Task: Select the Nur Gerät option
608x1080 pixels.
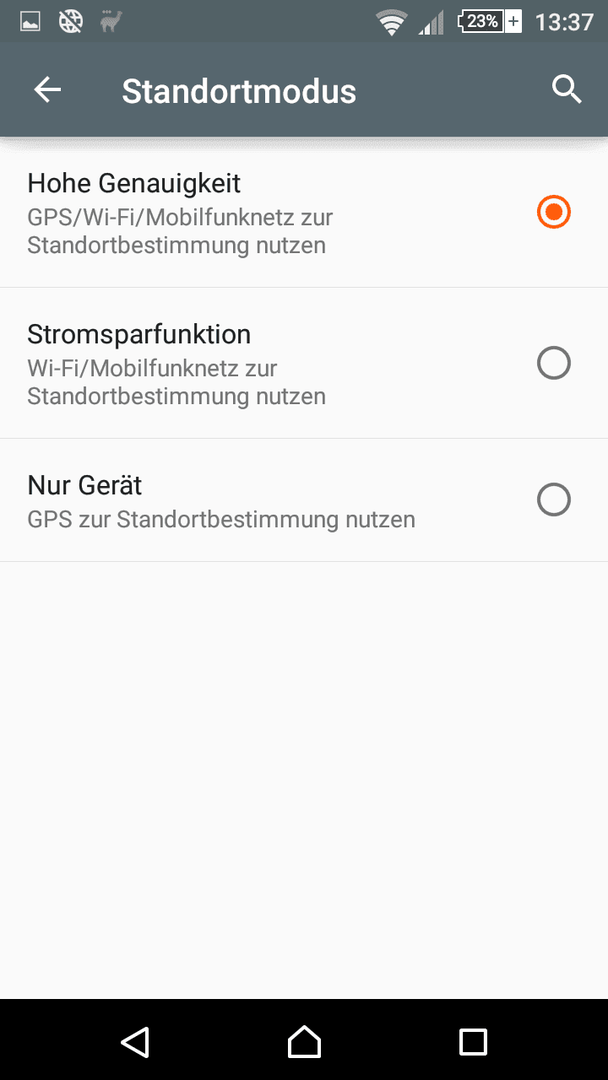Action: [304, 500]
